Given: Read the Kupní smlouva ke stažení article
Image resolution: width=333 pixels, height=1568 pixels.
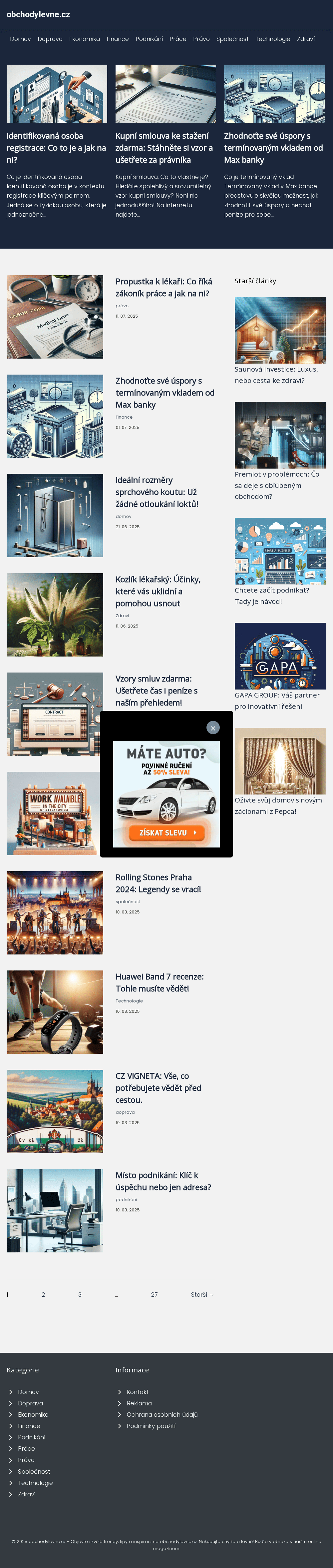Looking at the screenshot, I should (164, 148).
